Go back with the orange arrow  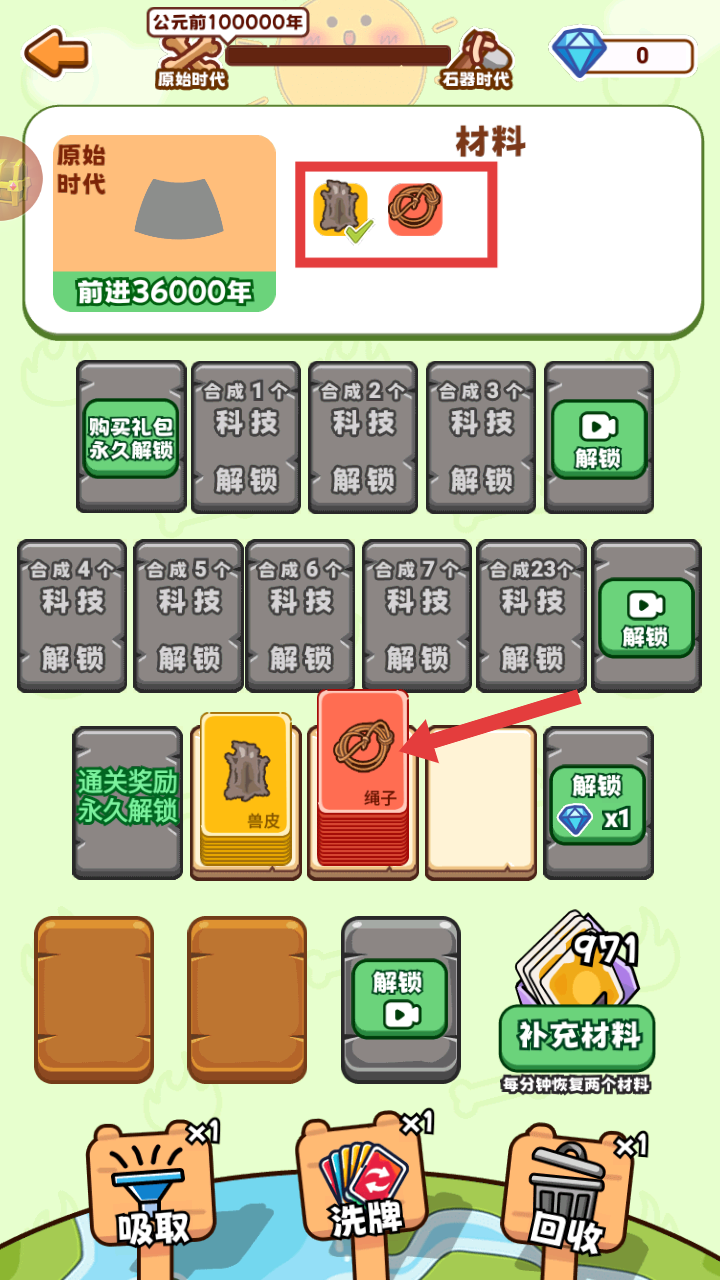(x=55, y=53)
